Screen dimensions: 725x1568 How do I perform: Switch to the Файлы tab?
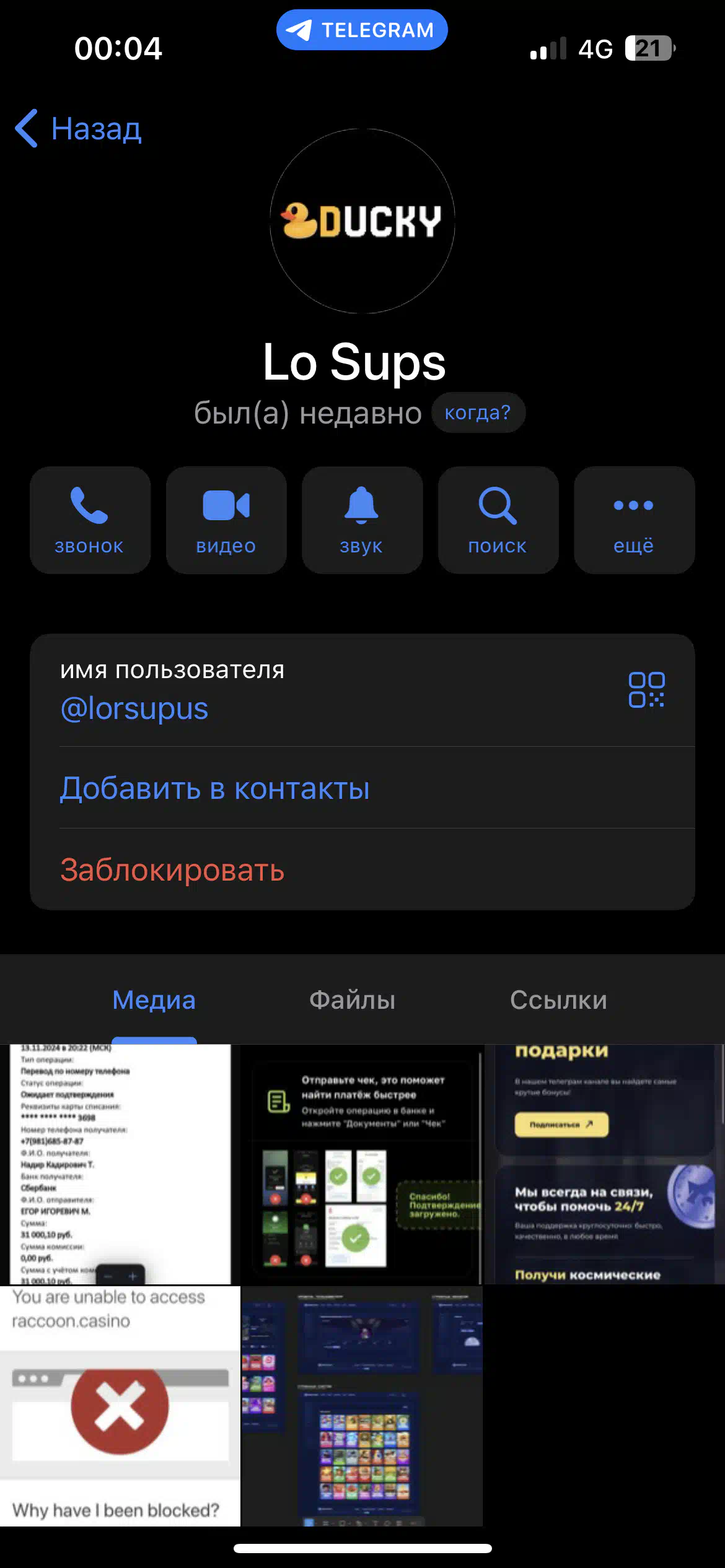point(352,1000)
